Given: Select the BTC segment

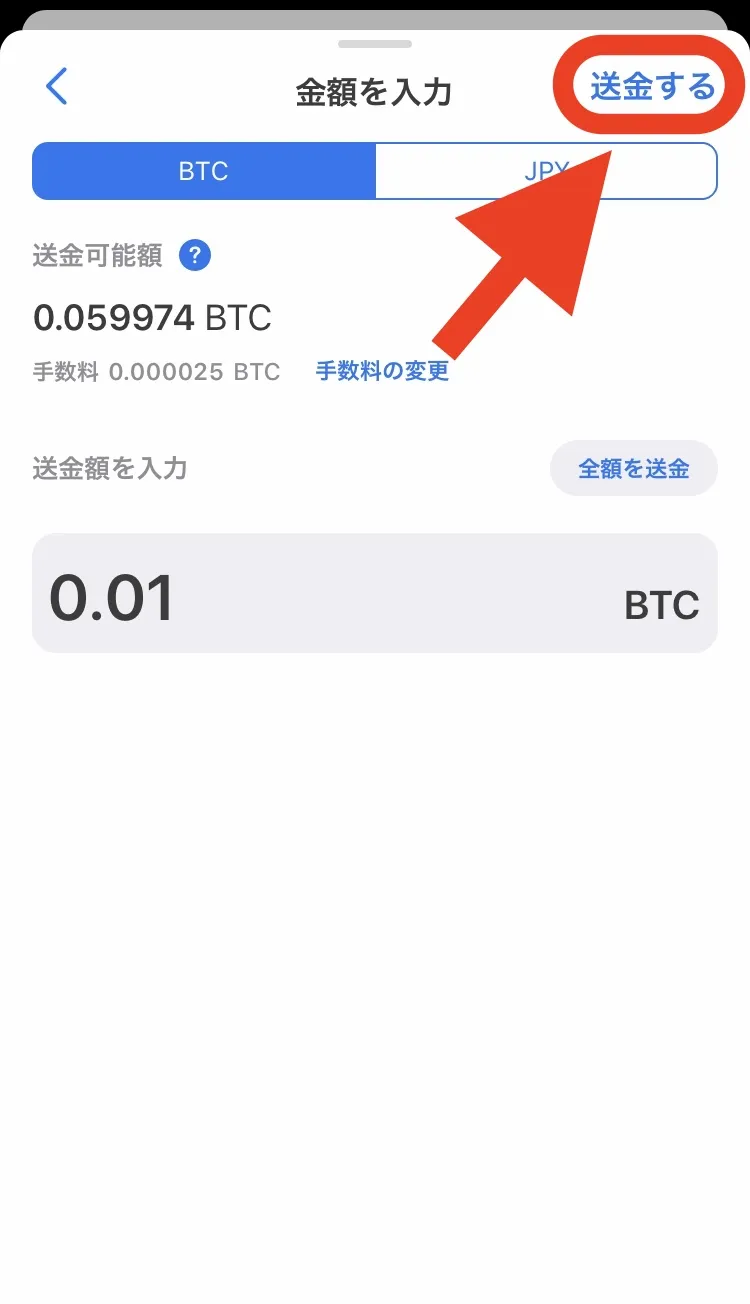Looking at the screenshot, I should click(204, 171).
